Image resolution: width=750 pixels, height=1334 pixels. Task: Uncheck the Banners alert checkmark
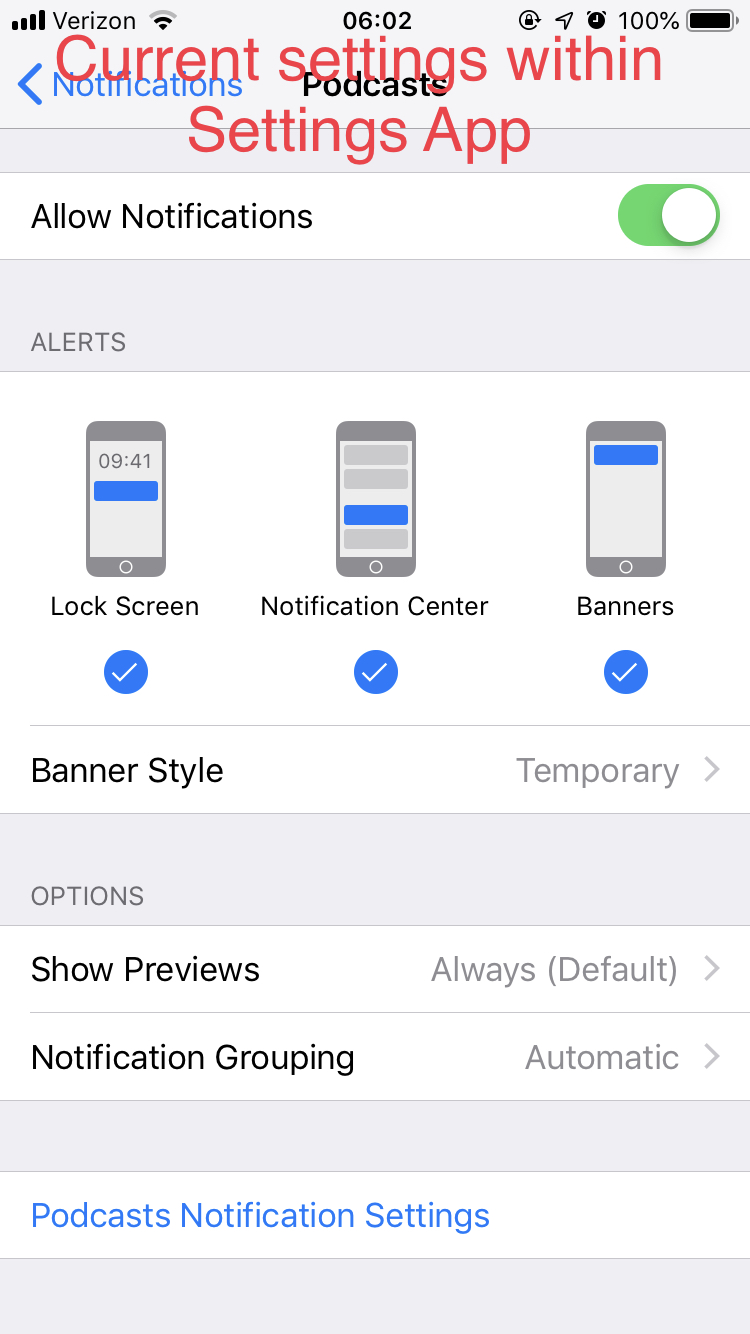point(625,672)
